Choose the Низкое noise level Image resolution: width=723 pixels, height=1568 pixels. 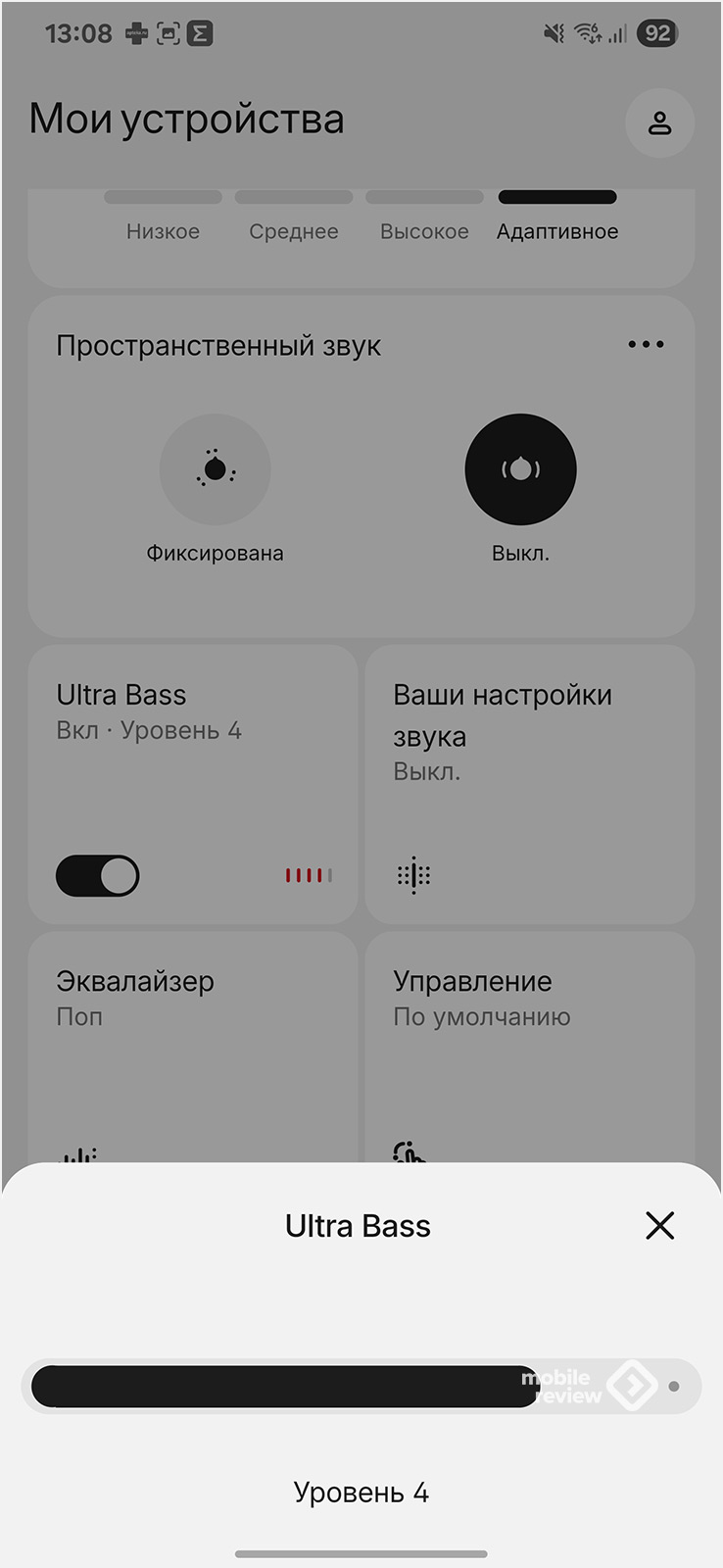(x=163, y=218)
